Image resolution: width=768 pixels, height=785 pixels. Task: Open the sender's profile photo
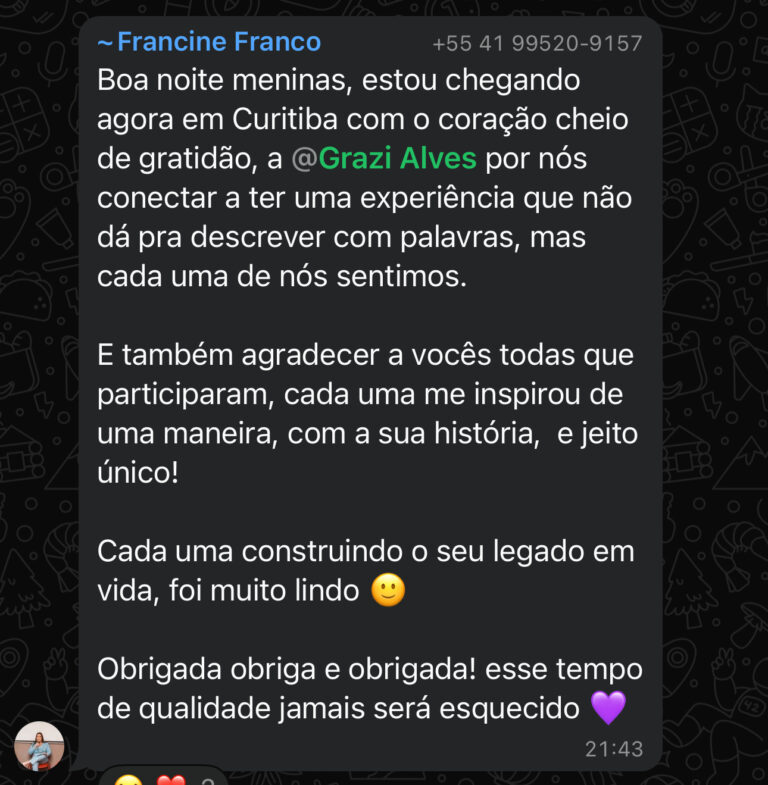(39, 746)
